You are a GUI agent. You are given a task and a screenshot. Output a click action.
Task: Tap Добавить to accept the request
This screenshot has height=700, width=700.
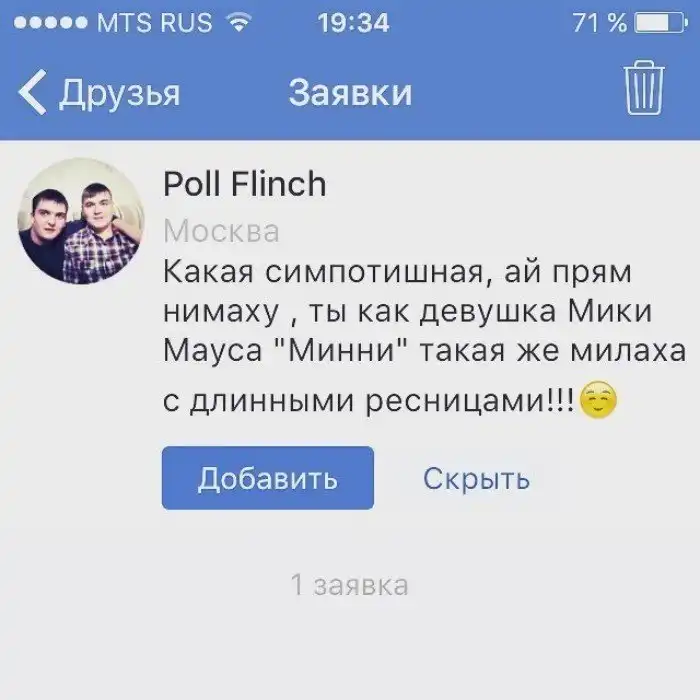[x=267, y=478]
